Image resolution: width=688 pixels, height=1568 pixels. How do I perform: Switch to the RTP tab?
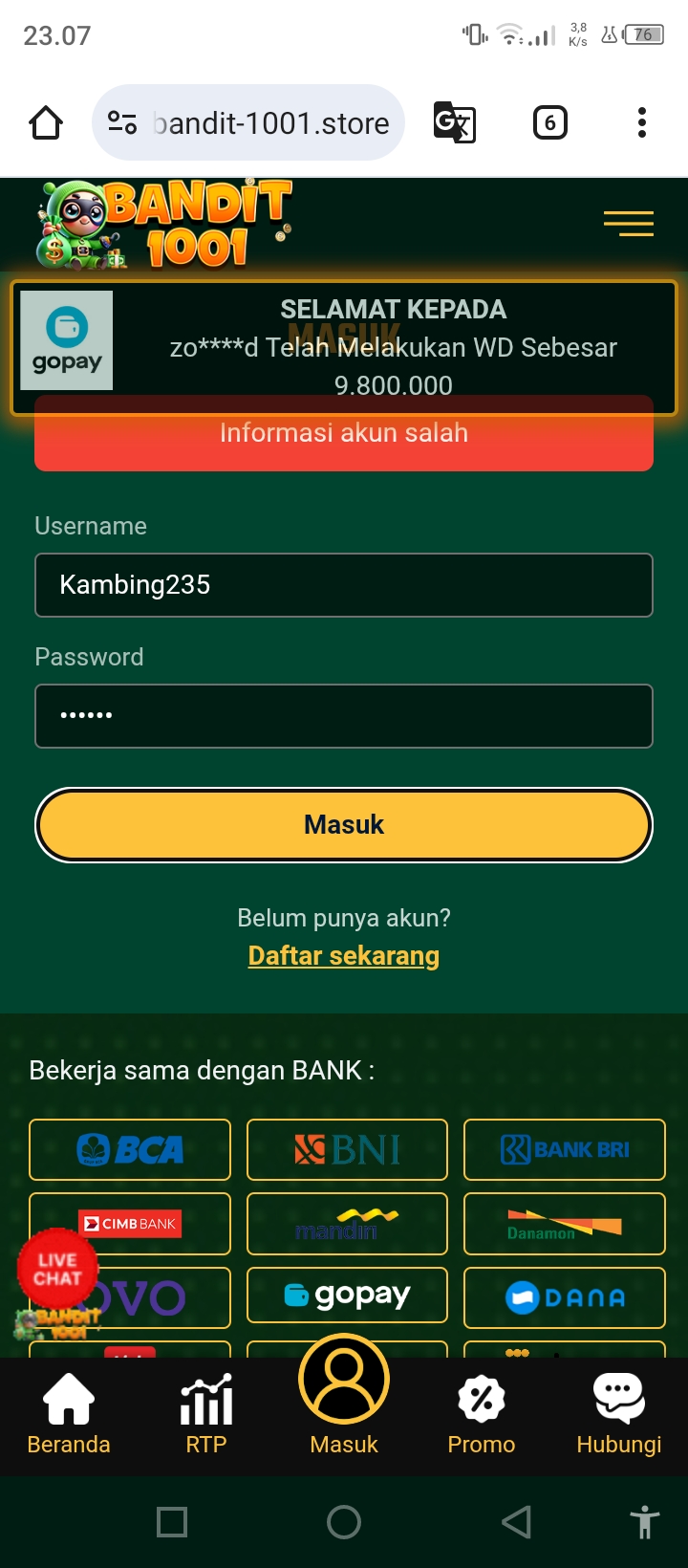coord(206,1415)
